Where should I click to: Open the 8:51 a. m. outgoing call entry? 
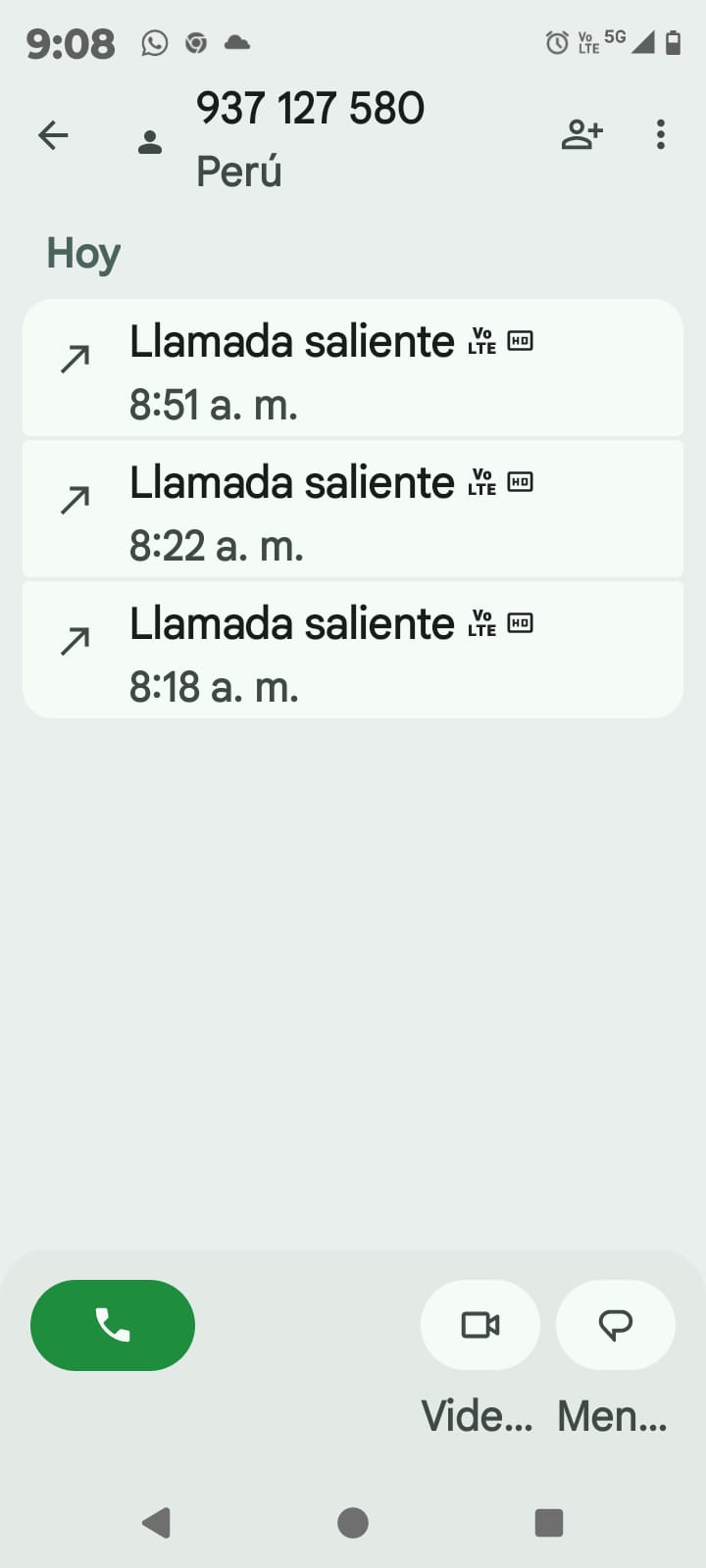tap(352, 368)
